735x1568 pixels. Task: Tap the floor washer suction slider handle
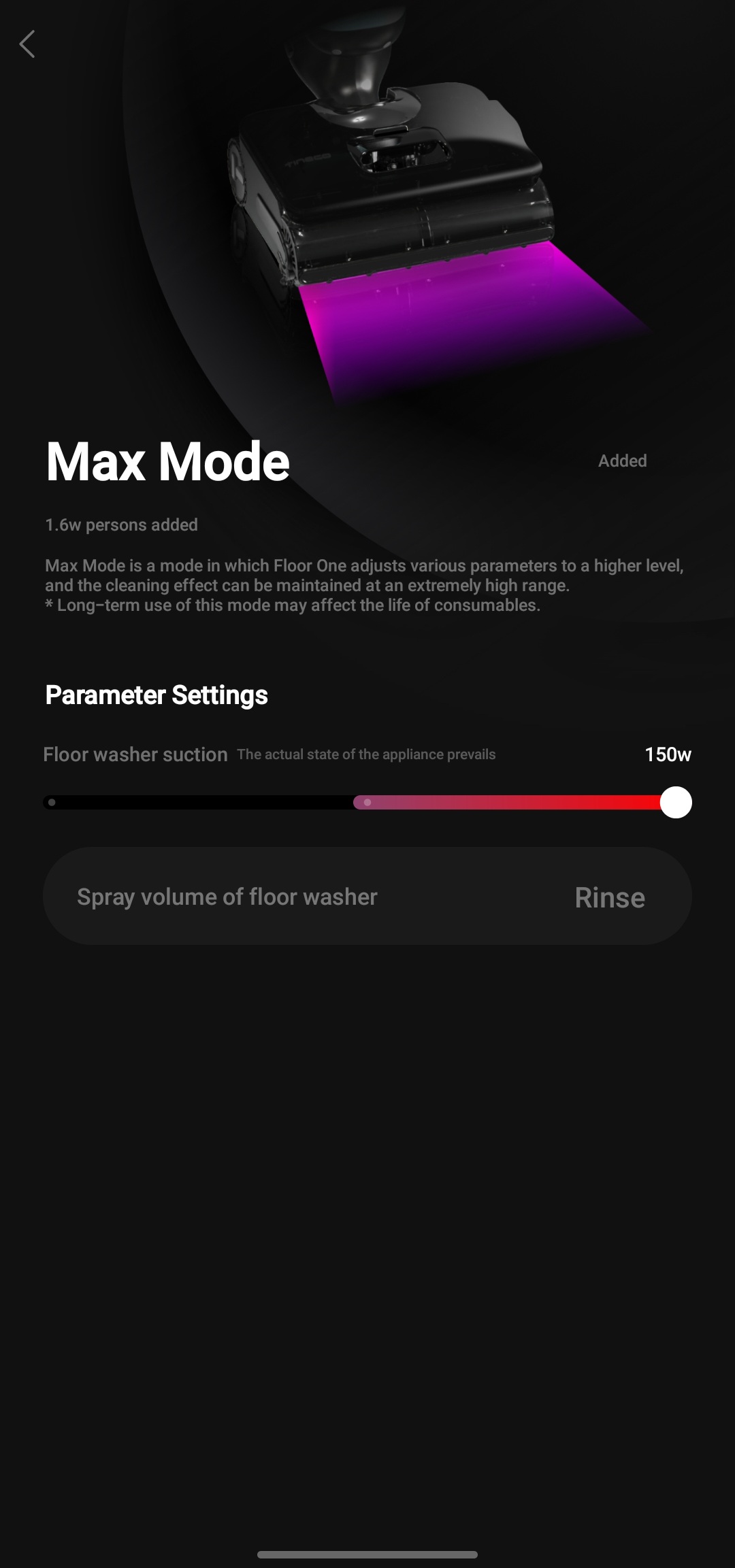(x=676, y=803)
